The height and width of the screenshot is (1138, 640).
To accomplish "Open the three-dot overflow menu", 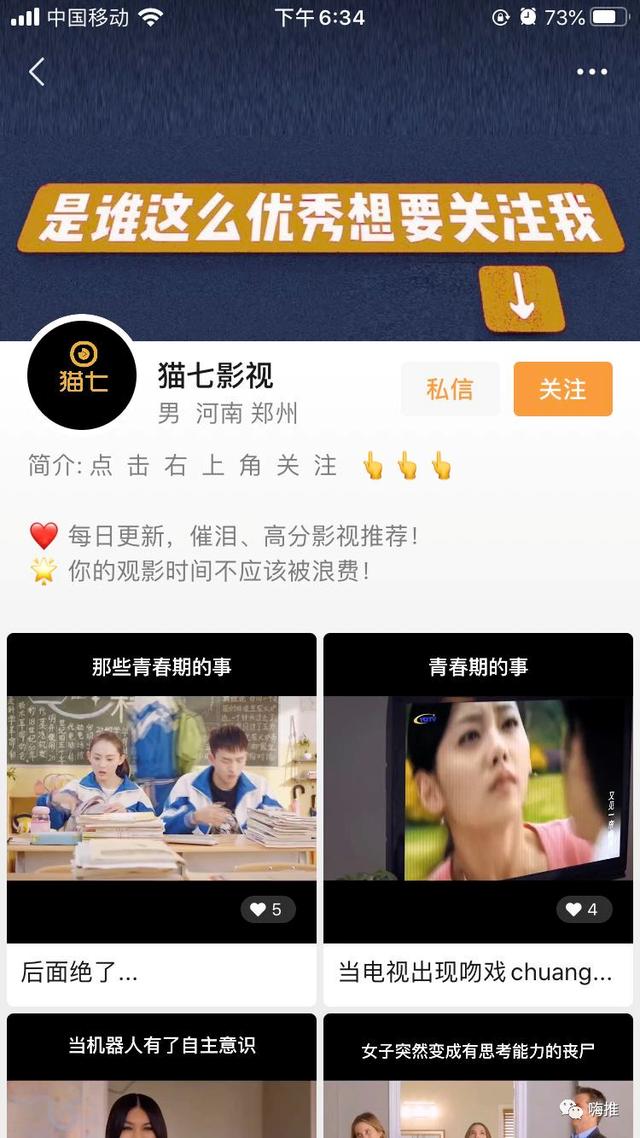I will [x=591, y=72].
